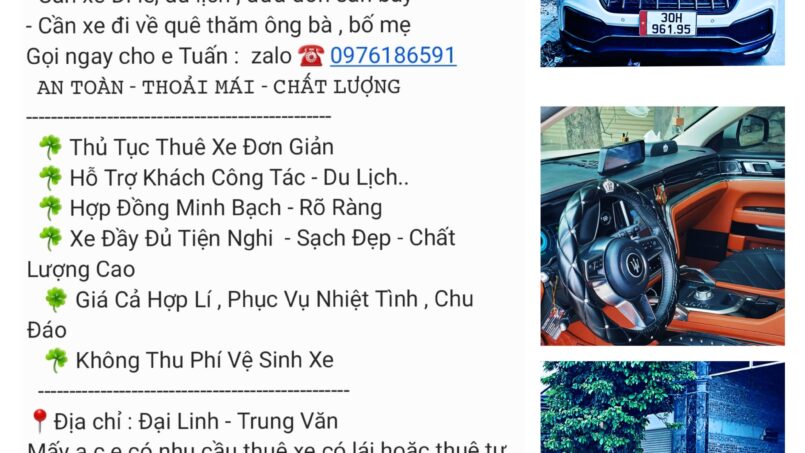Open the steering wheel interior photo
805x453 pixels.
click(x=662, y=225)
